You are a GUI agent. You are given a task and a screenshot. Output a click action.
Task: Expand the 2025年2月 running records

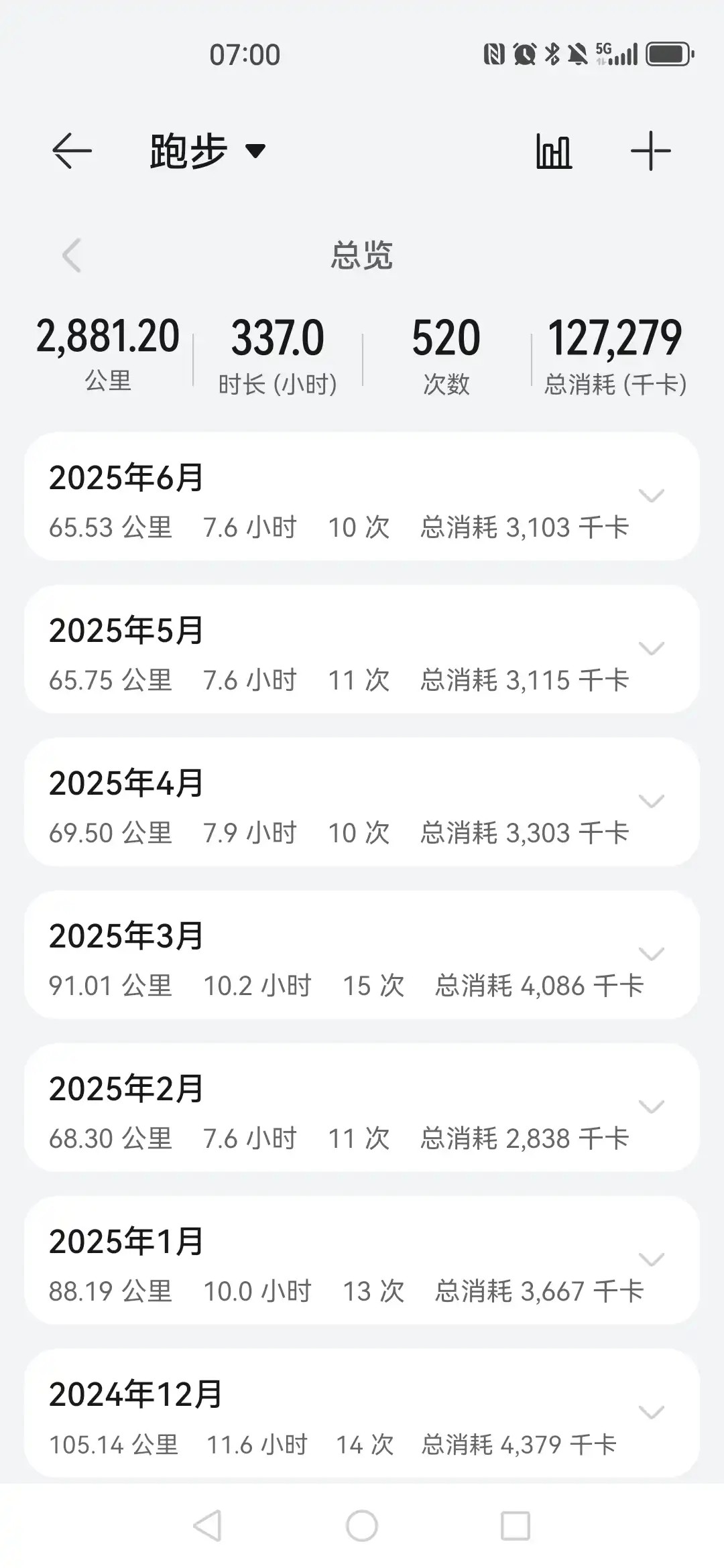pyautogui.click(x=651, y=1107)
